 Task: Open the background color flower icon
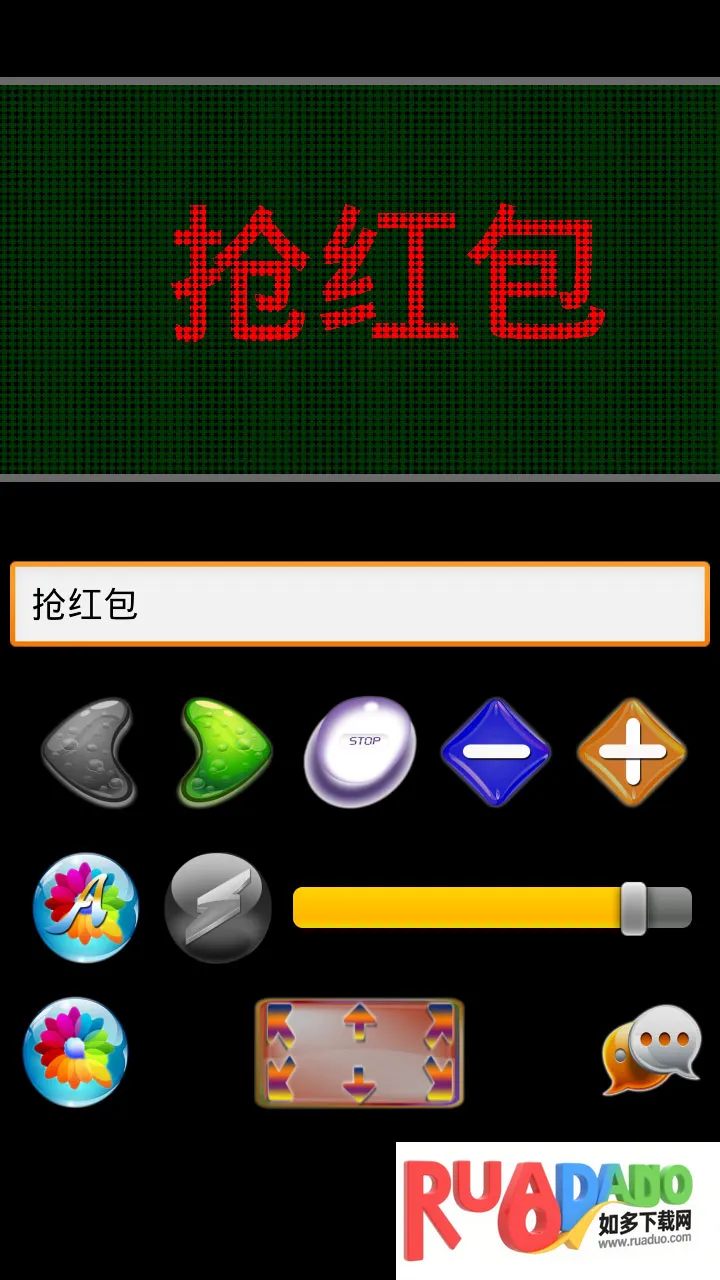pos(76,1051)
